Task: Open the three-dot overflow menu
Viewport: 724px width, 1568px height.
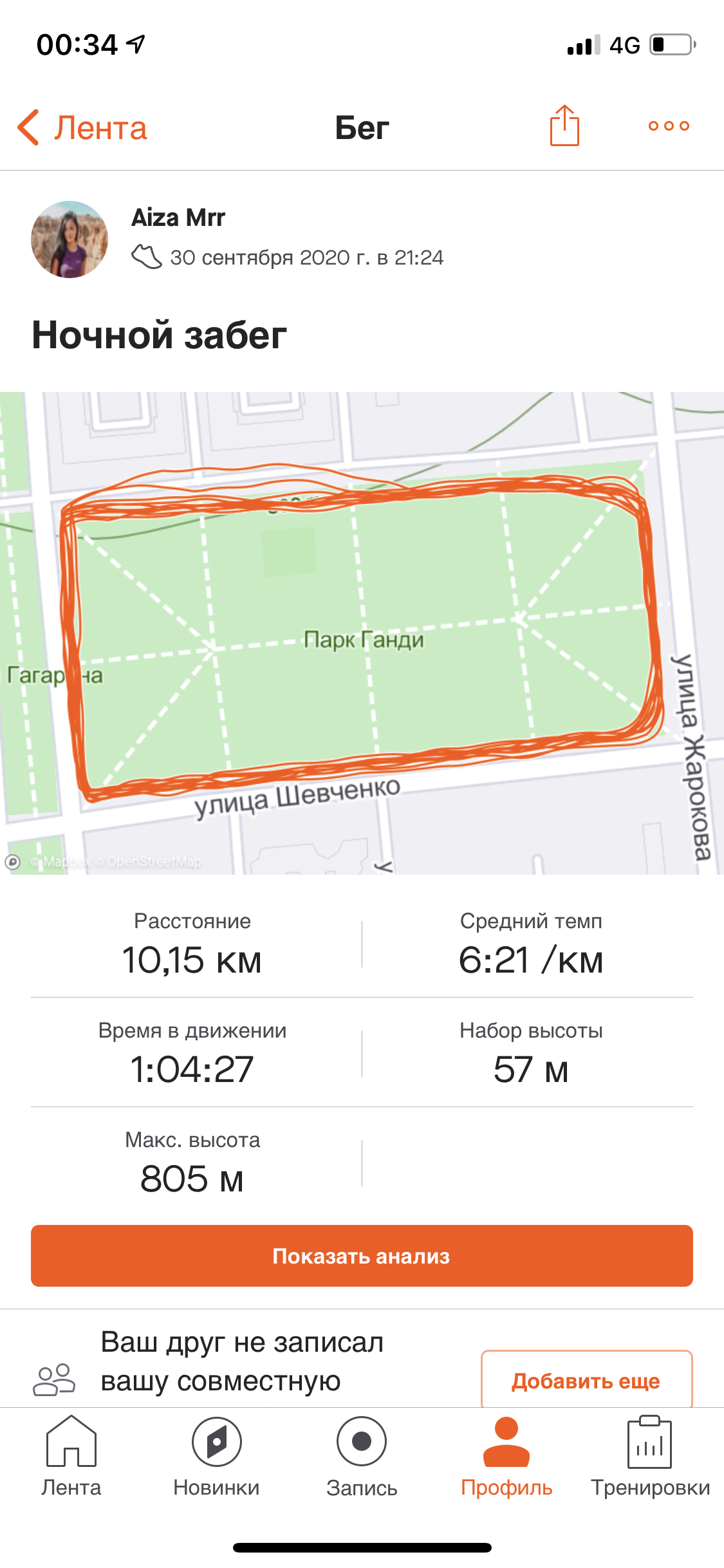Action: (x=669, y=126)
